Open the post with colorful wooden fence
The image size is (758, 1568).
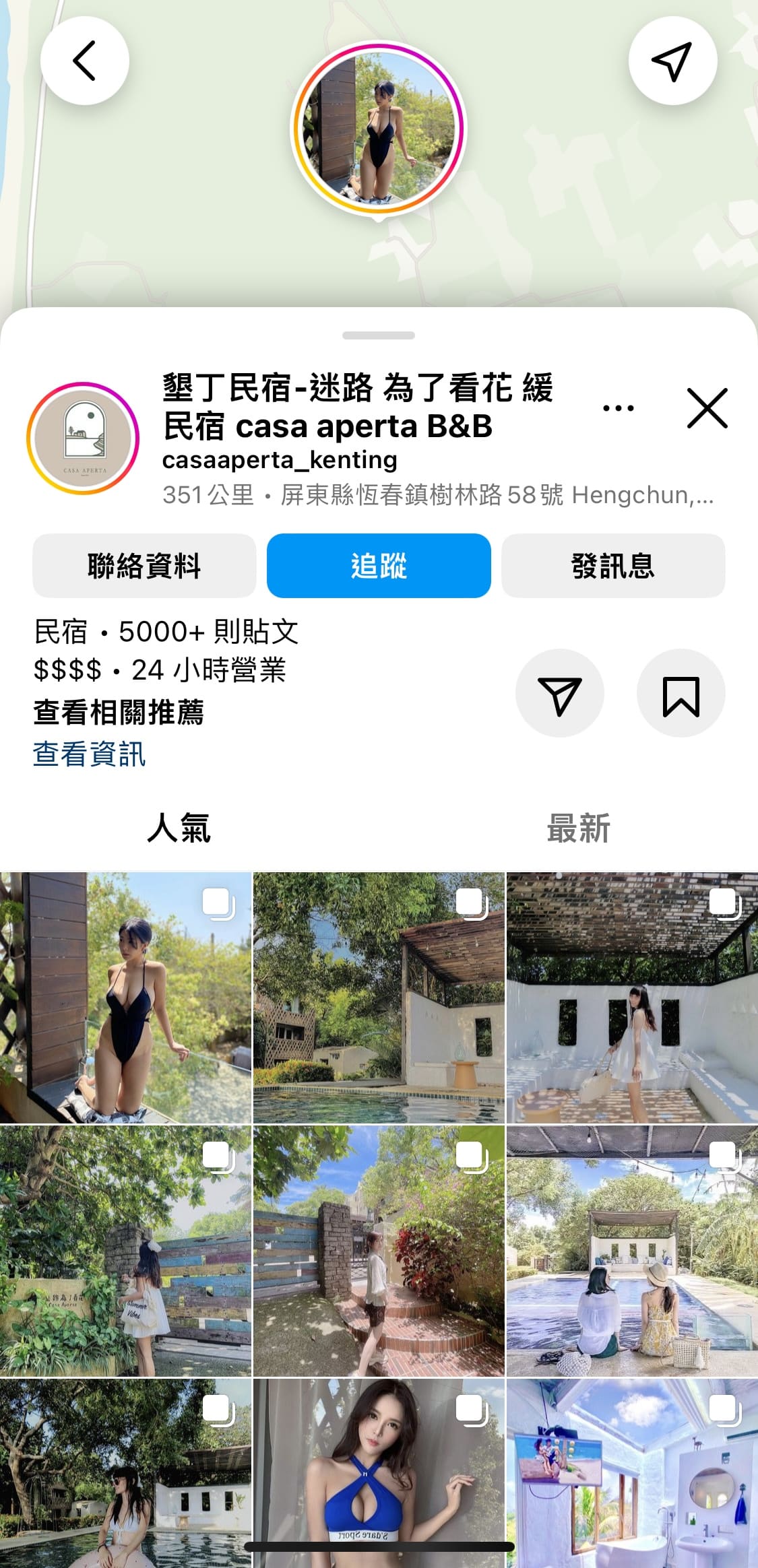point(125,1251)
